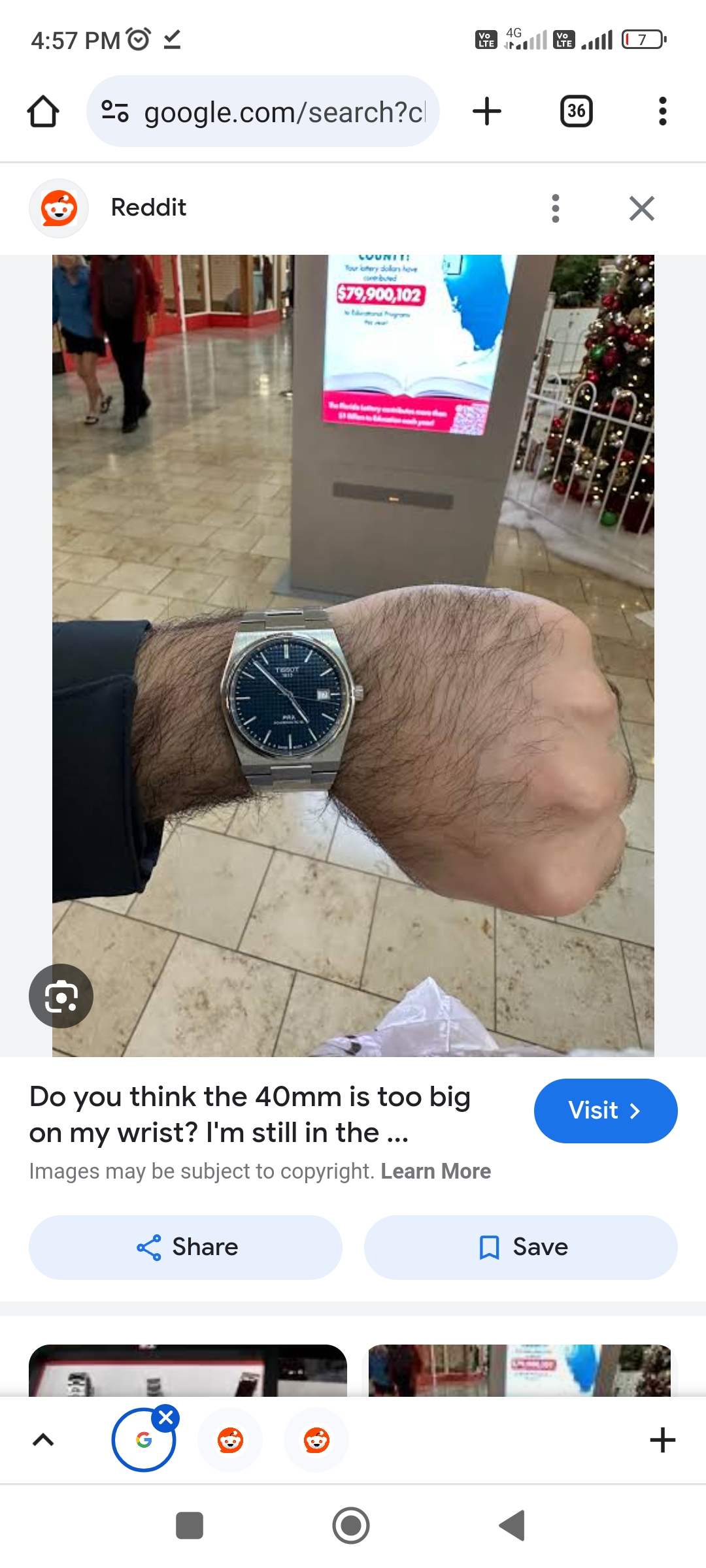Open the Reddit image options menu
Screen dimensions: 706x1568
click(555, 208)
